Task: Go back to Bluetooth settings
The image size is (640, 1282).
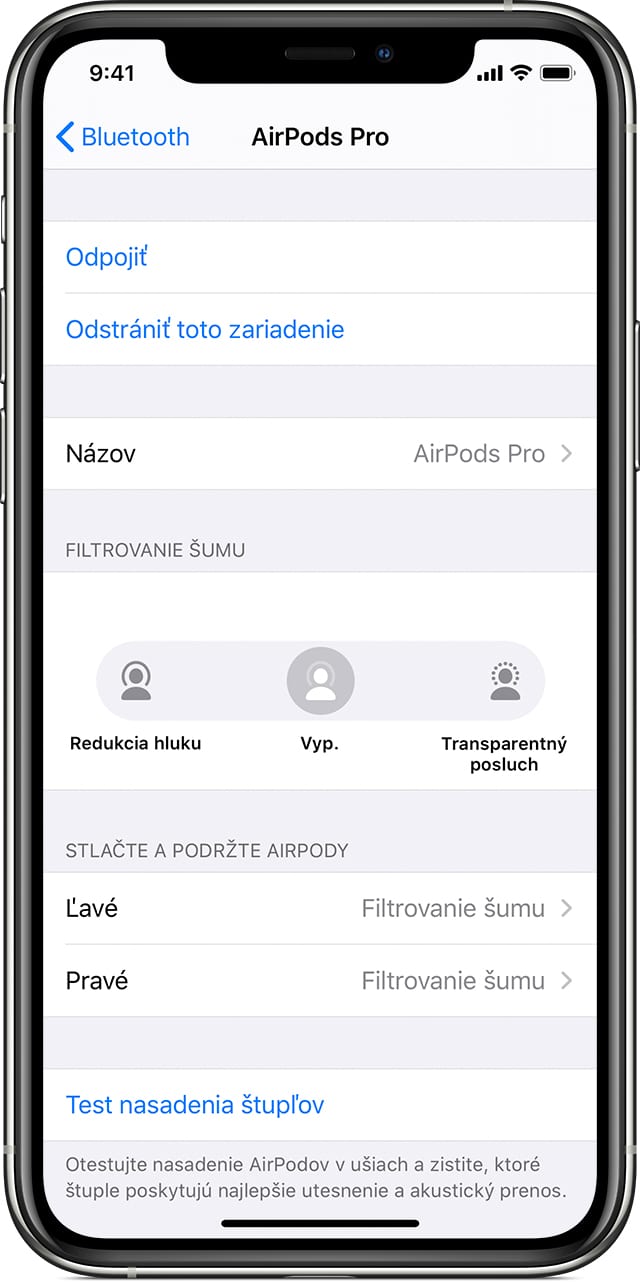Action: [x=123, y=137]
